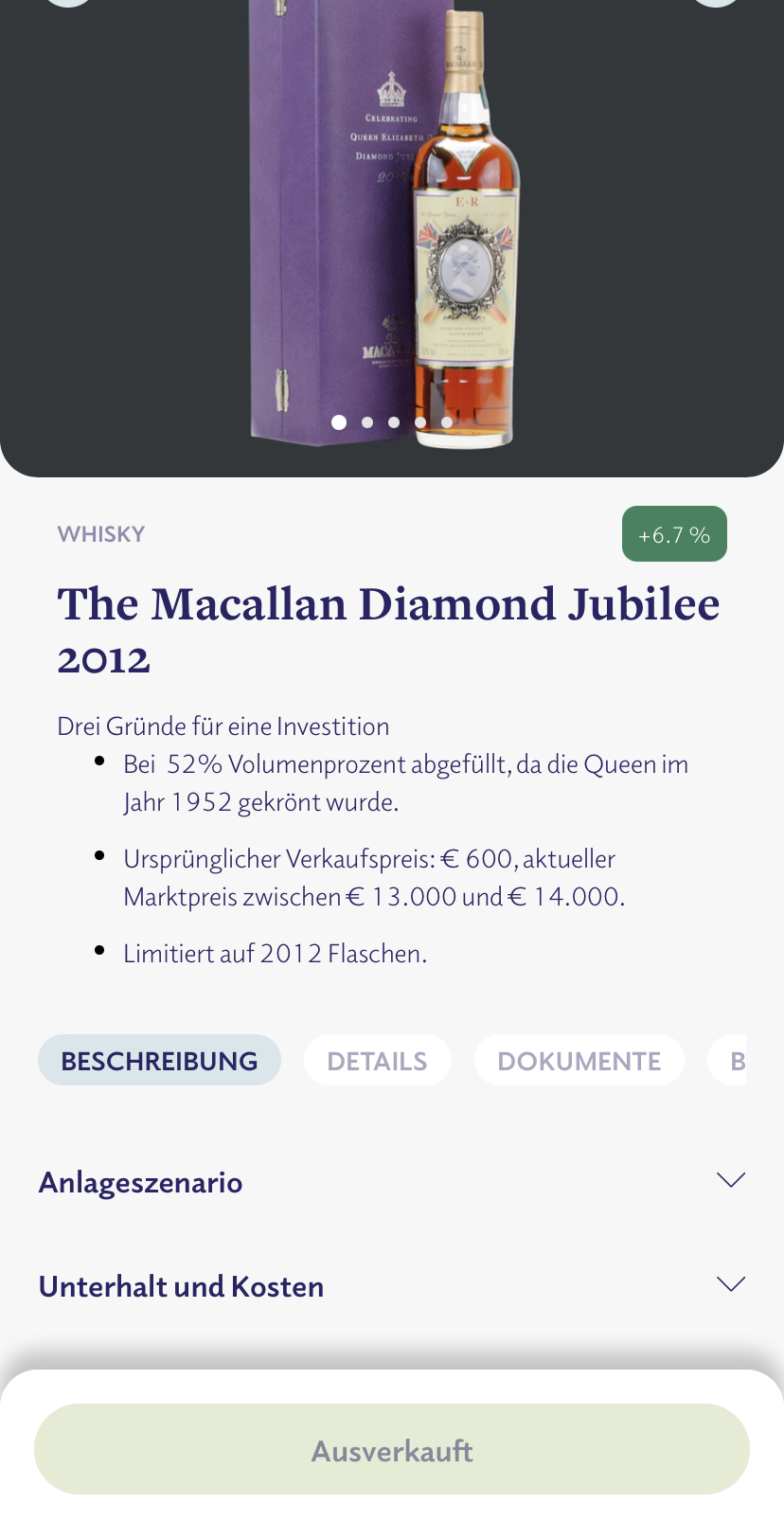Expand the Anlageszenario section
This screenshot has height=1523, width=784.
tap(392, 1182)
